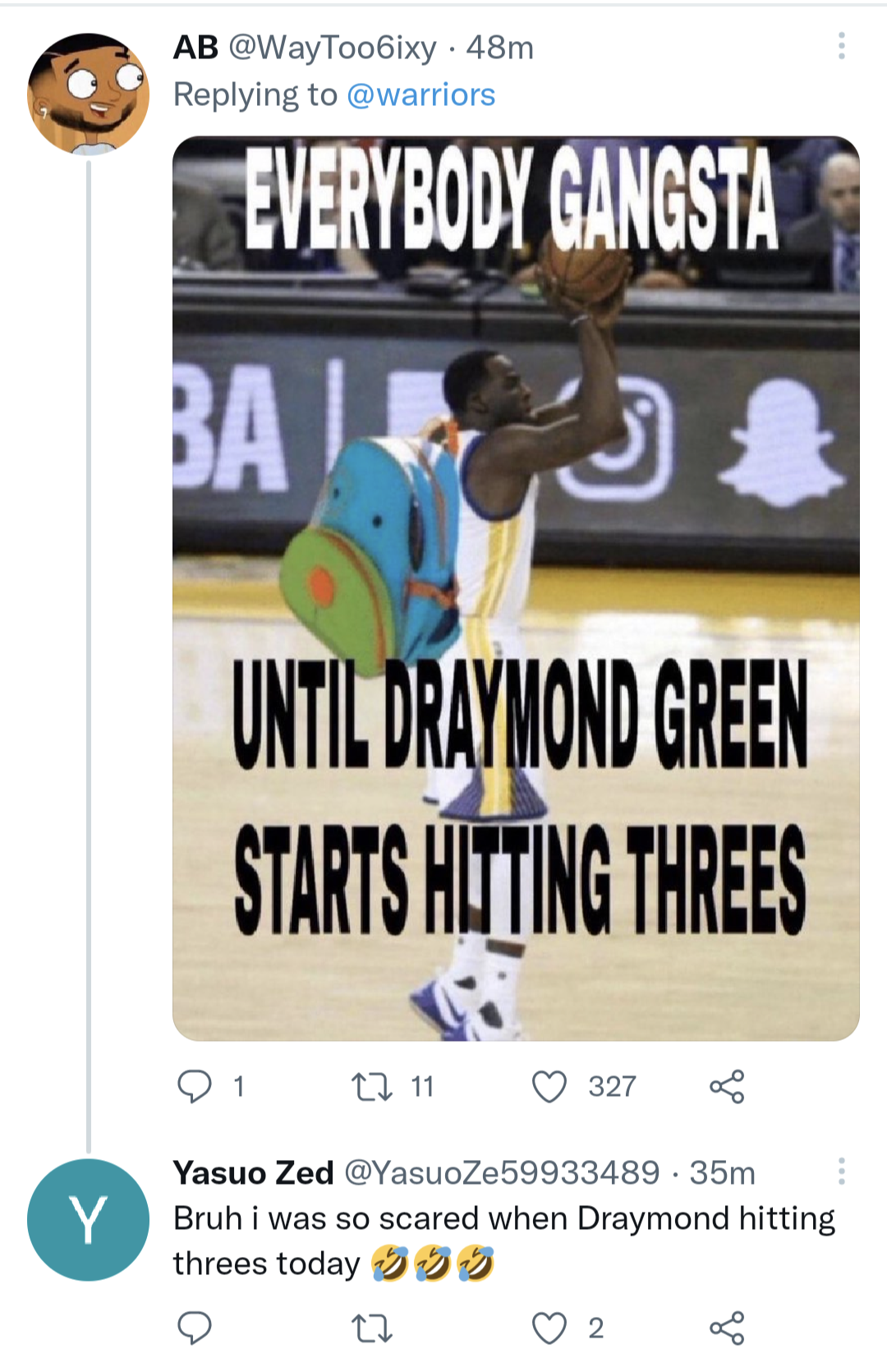
Task: Reply to AB's meme tweet
Action: (195, 1087)
